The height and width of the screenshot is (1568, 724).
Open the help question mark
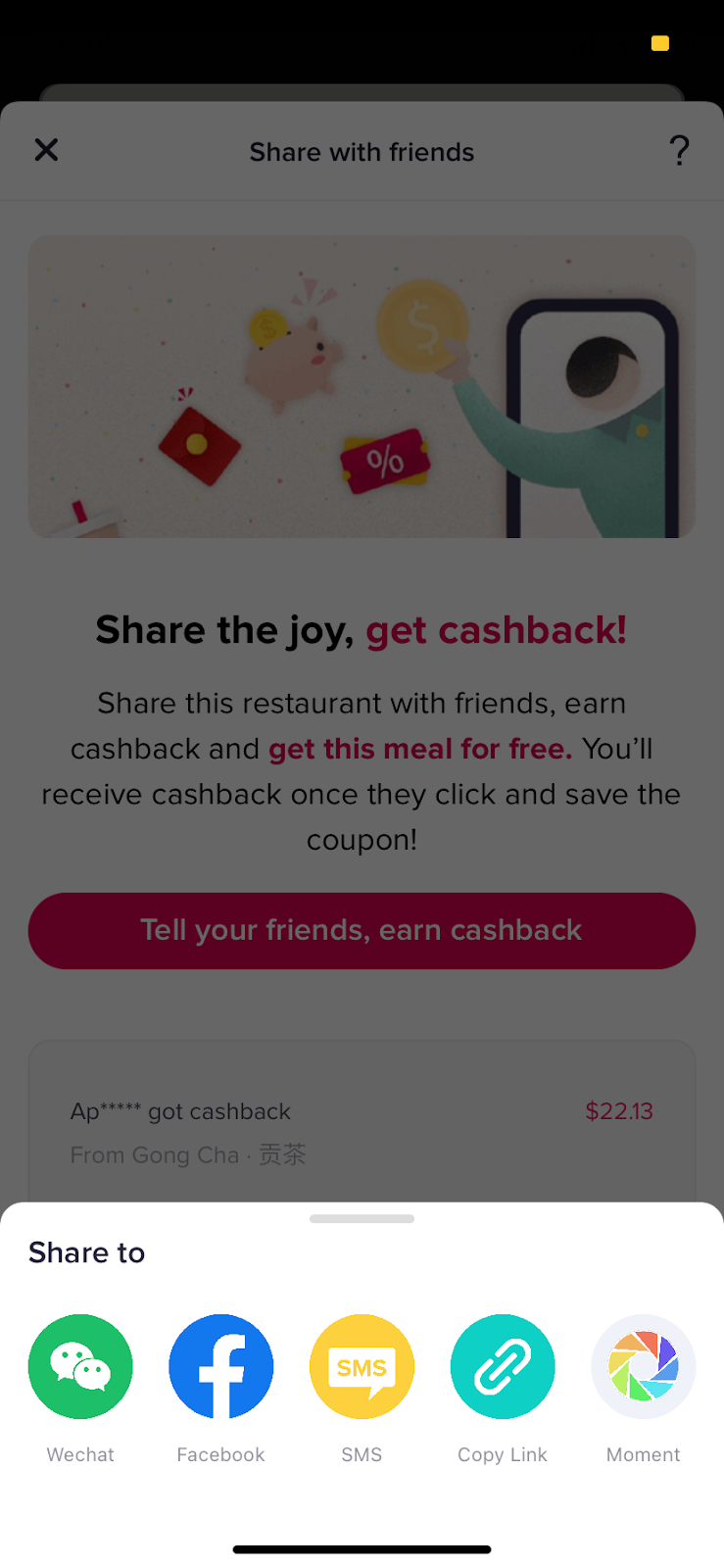(679, 151)
